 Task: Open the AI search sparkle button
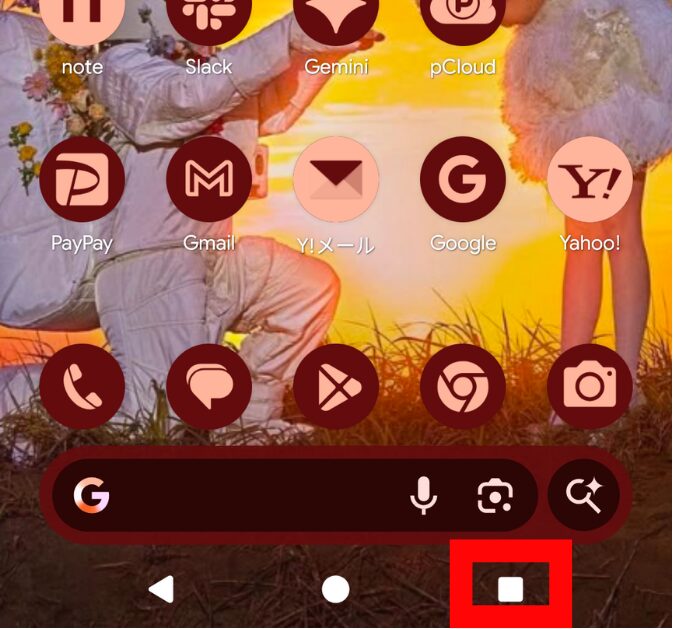coord(583,495)
